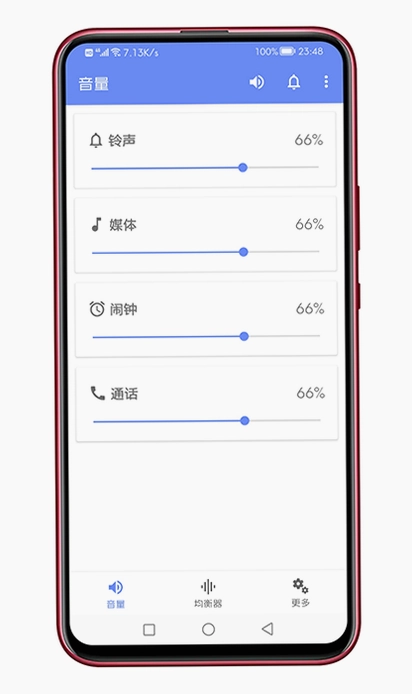This screenshot has height=694, width=412.
Task: Open the three-dot overflow menu
Action: coord(326,81)
